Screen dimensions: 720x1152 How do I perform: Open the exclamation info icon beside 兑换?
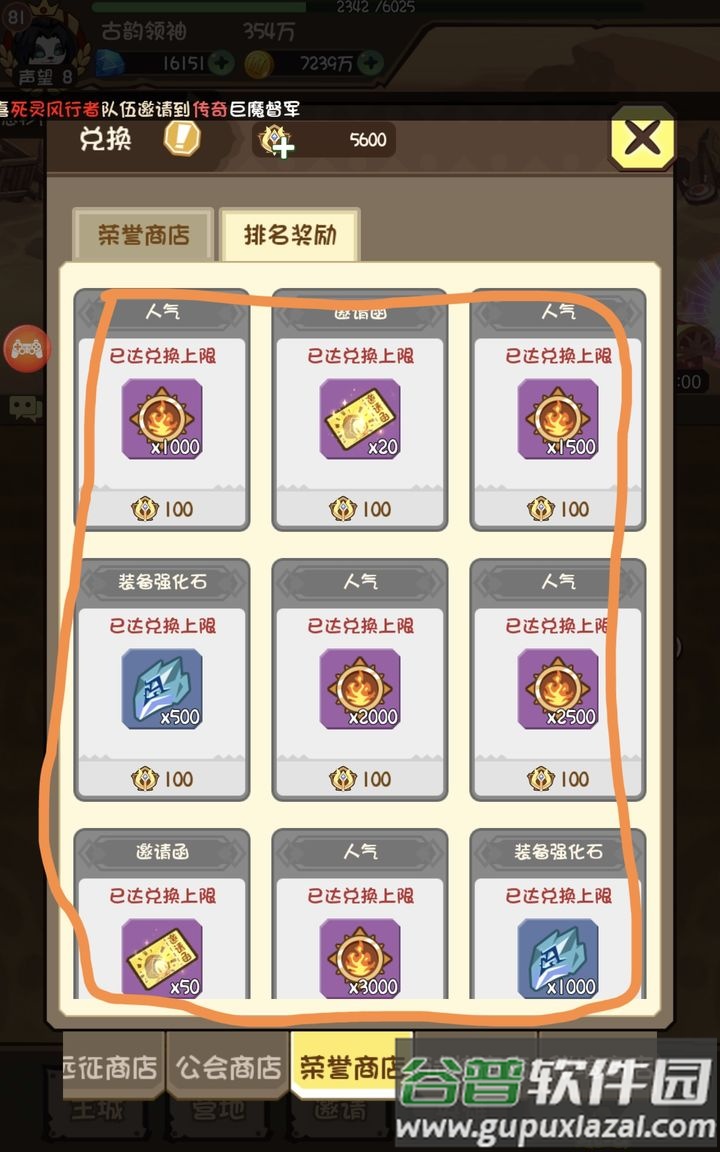(x=182, y=139)
